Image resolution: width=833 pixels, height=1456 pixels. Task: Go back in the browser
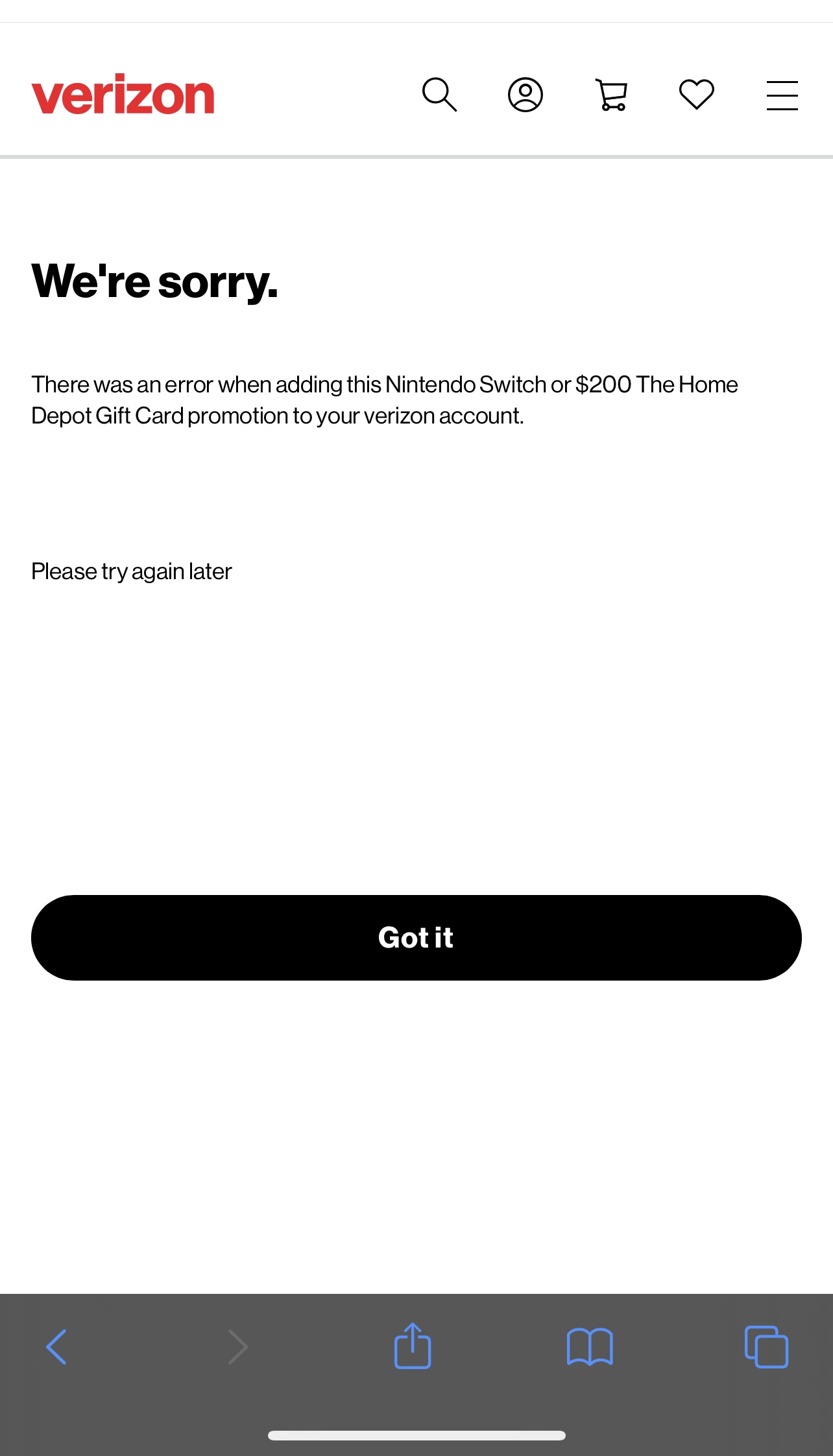coord(56,1347)
